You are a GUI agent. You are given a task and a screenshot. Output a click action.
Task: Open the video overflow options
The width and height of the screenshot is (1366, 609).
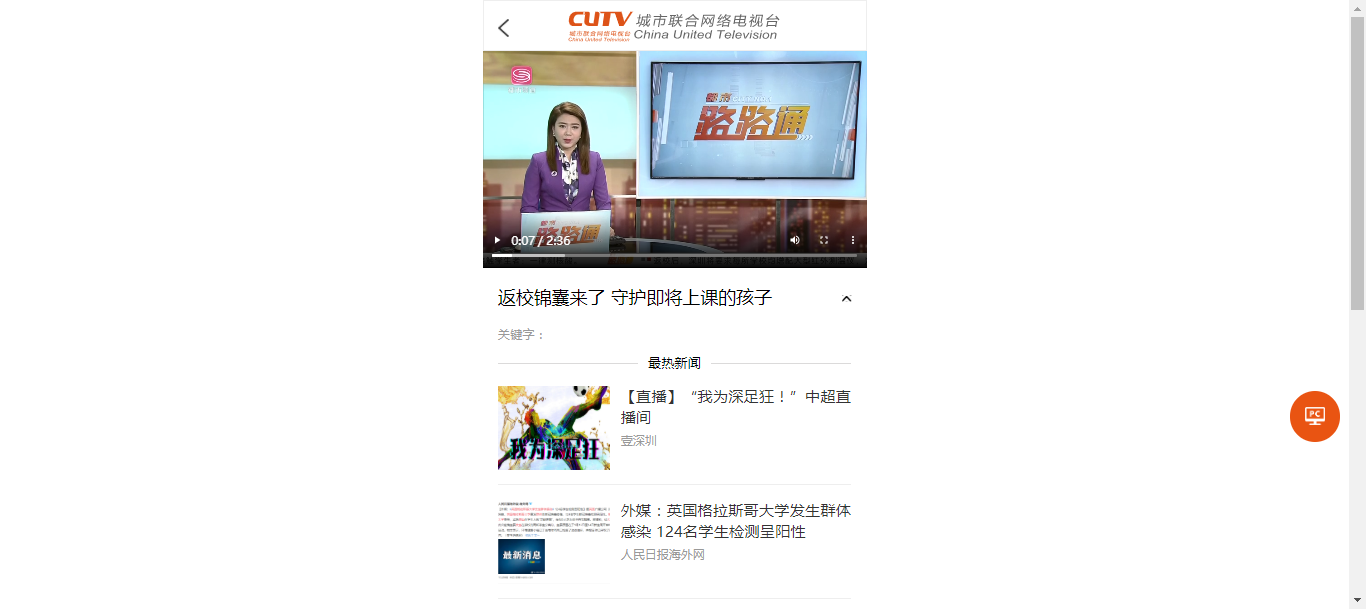(x=853, y=240)
